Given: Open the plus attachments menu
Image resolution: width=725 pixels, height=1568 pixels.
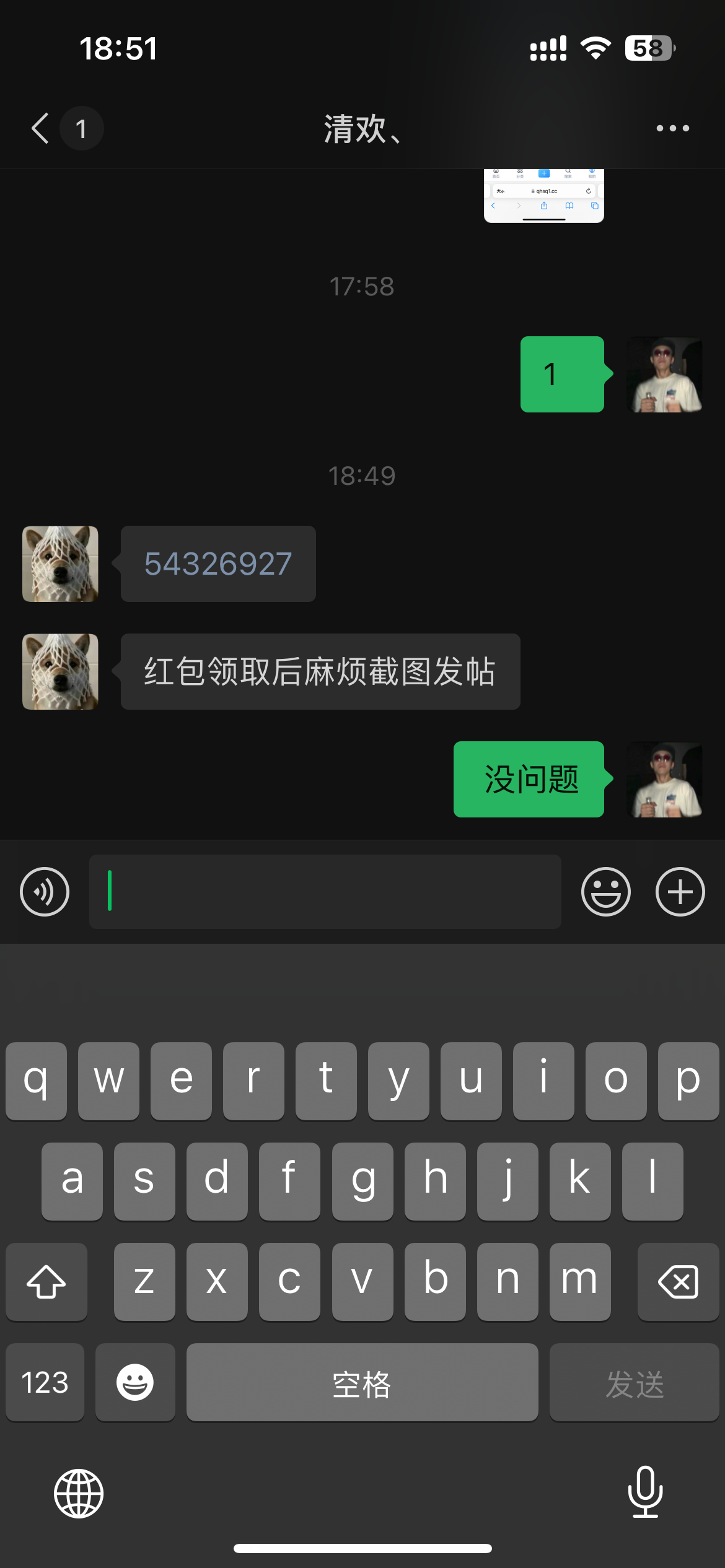Looking at the screenshot, I should [x=680, y=892].
